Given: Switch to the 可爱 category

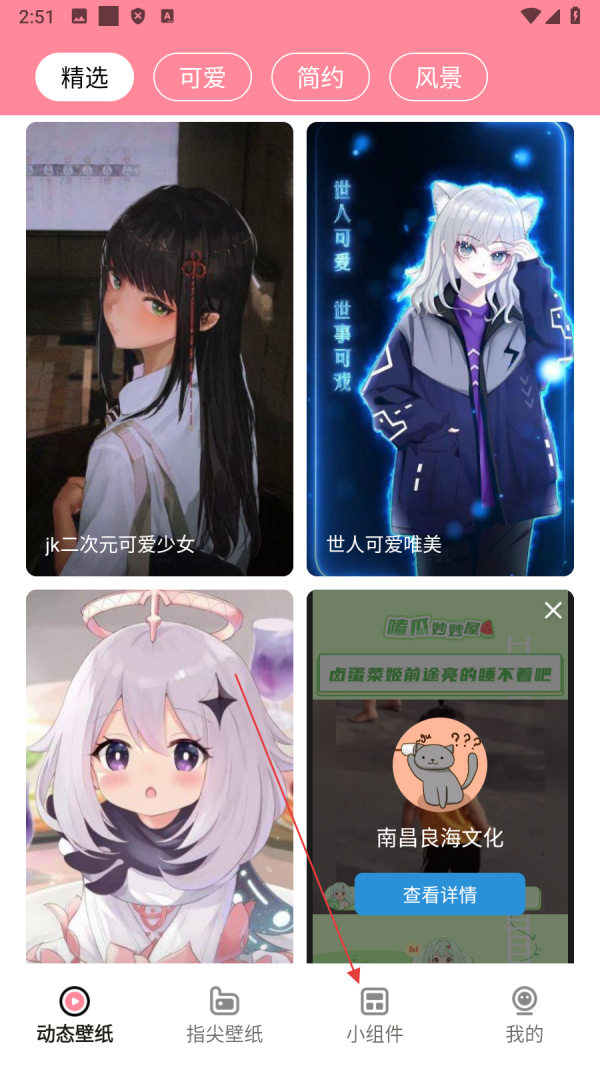Looking at the screenshot, I should [202, 78].
